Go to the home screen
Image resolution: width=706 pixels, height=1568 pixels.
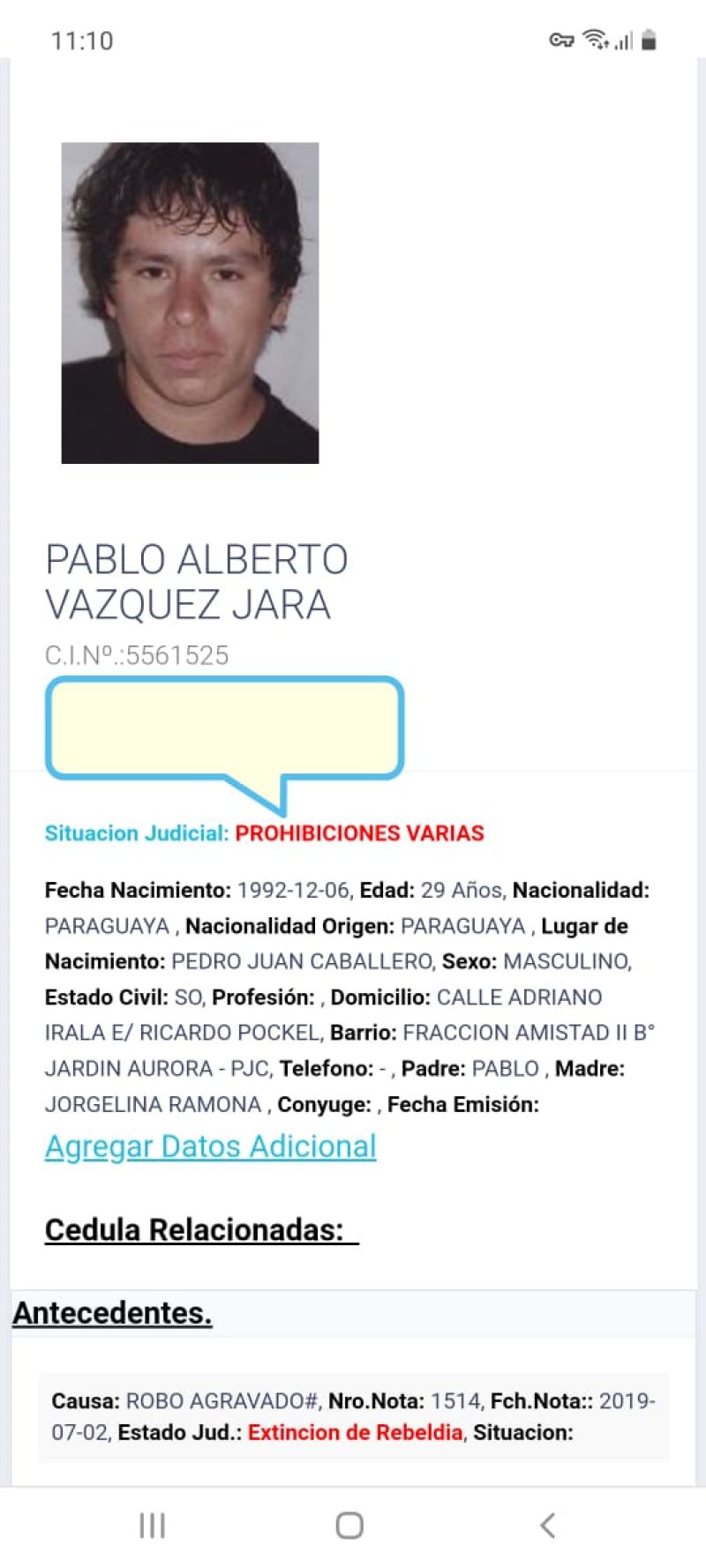tap(349, 1526)
